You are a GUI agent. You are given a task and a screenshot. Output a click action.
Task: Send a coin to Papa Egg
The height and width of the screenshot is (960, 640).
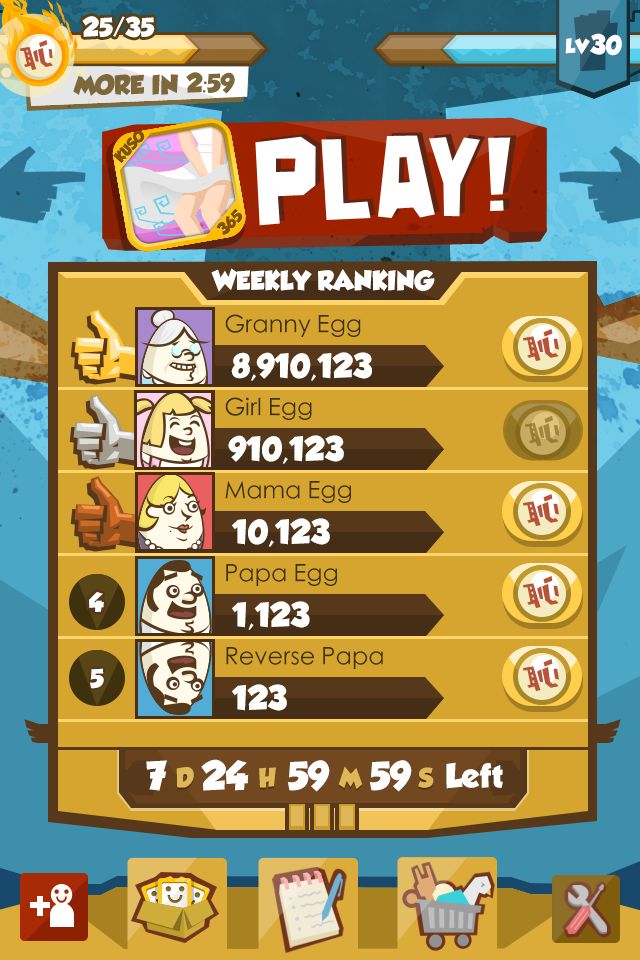click(x=542, y=594)
